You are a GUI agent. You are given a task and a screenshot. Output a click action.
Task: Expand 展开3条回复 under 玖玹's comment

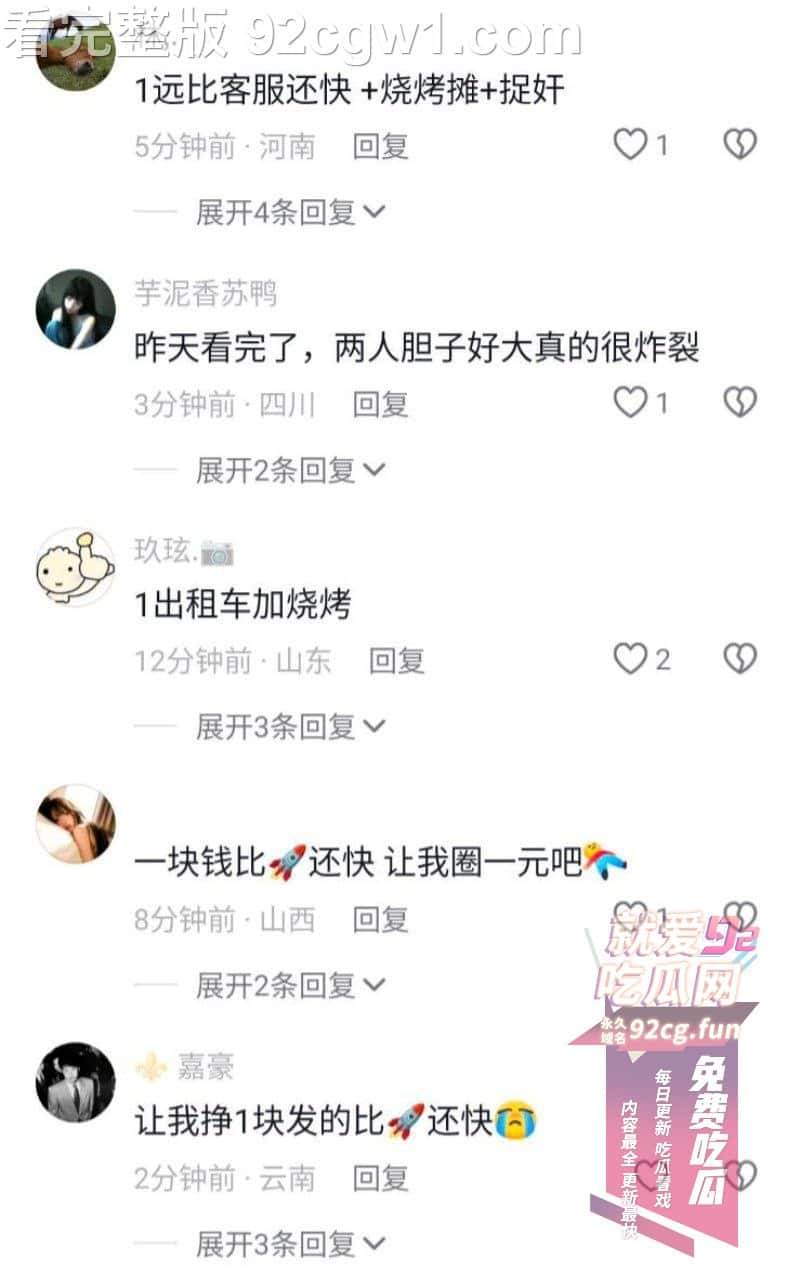click(290, 727)
